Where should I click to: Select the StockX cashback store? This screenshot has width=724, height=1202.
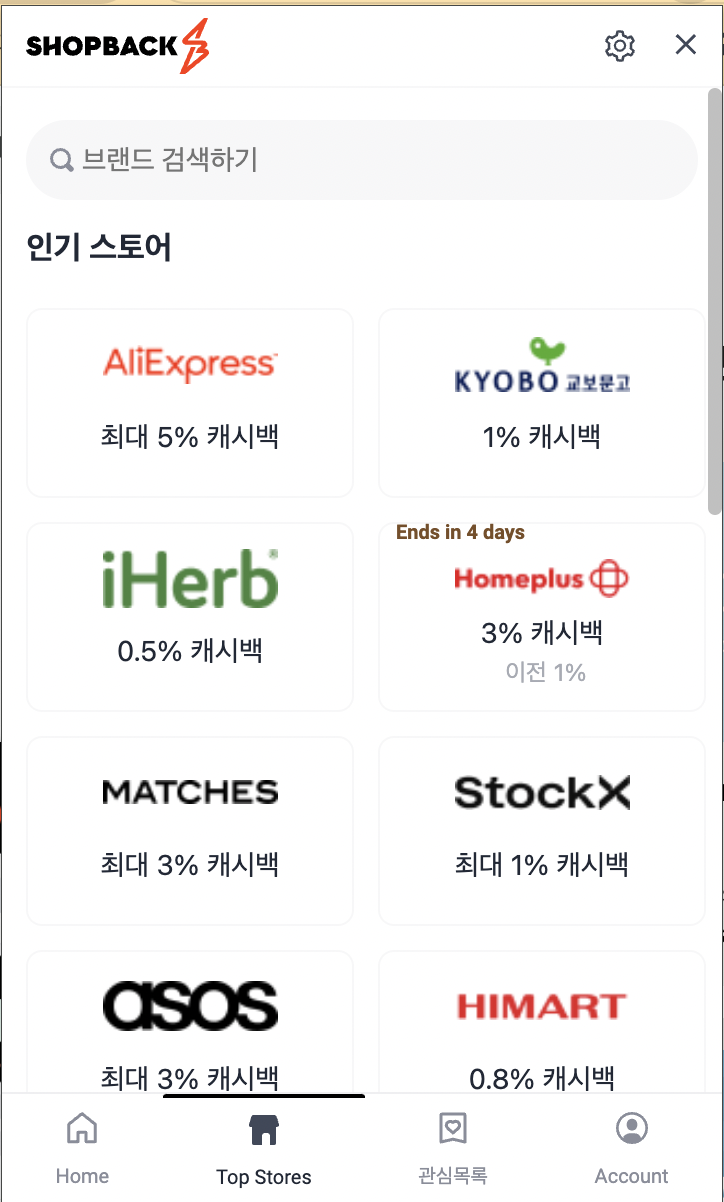[x=541, y=830]
